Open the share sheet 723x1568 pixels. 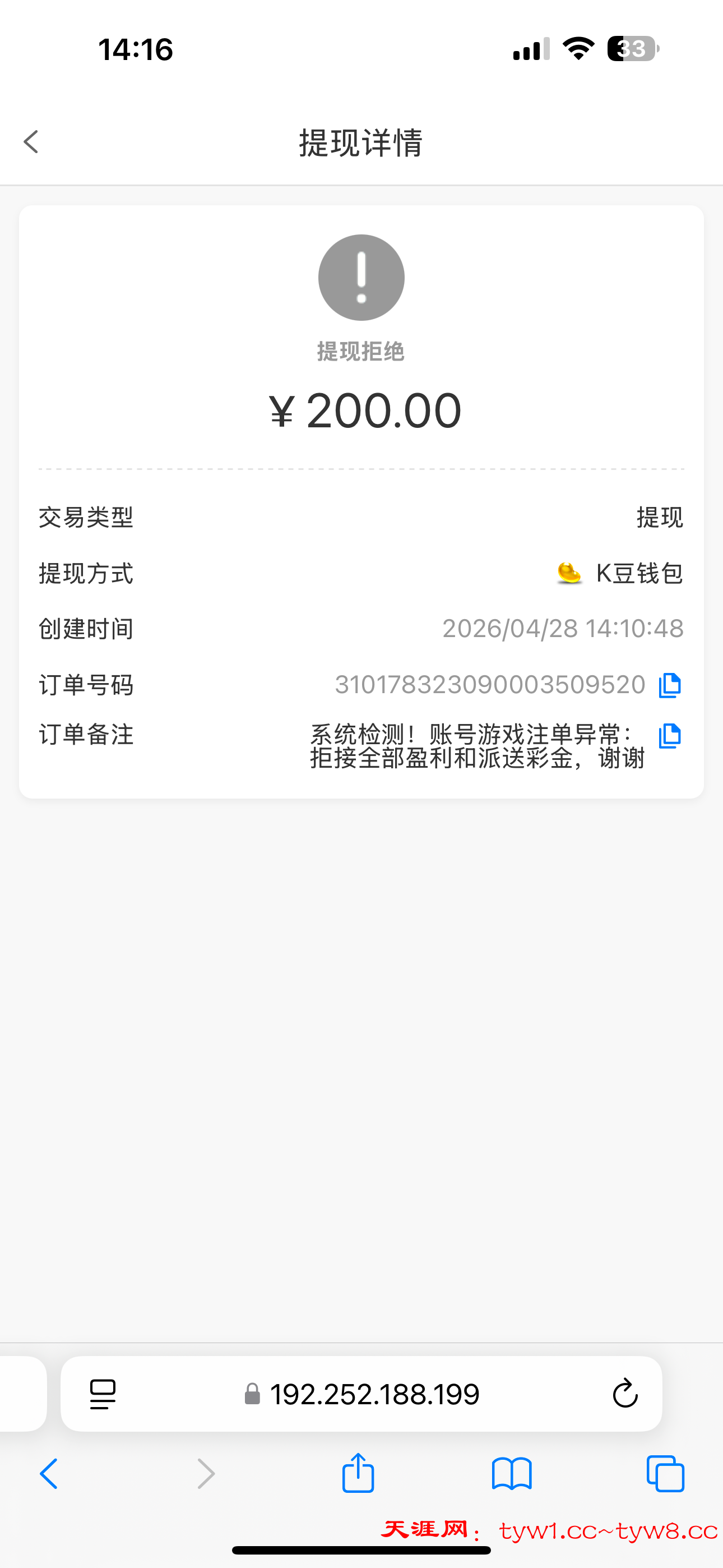click(358, 1473)
